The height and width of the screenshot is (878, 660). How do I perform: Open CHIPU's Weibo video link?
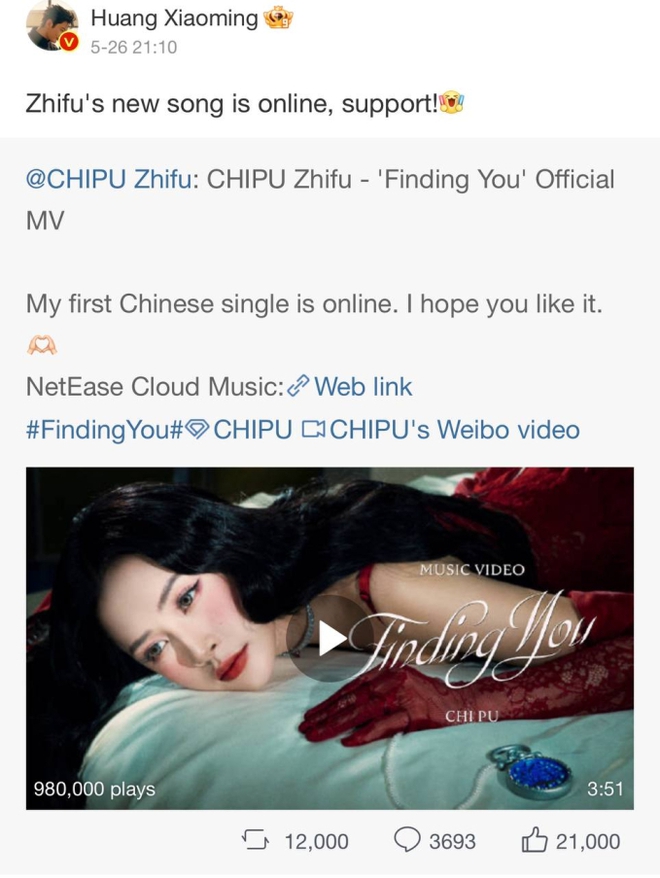[x=442, y=430]
